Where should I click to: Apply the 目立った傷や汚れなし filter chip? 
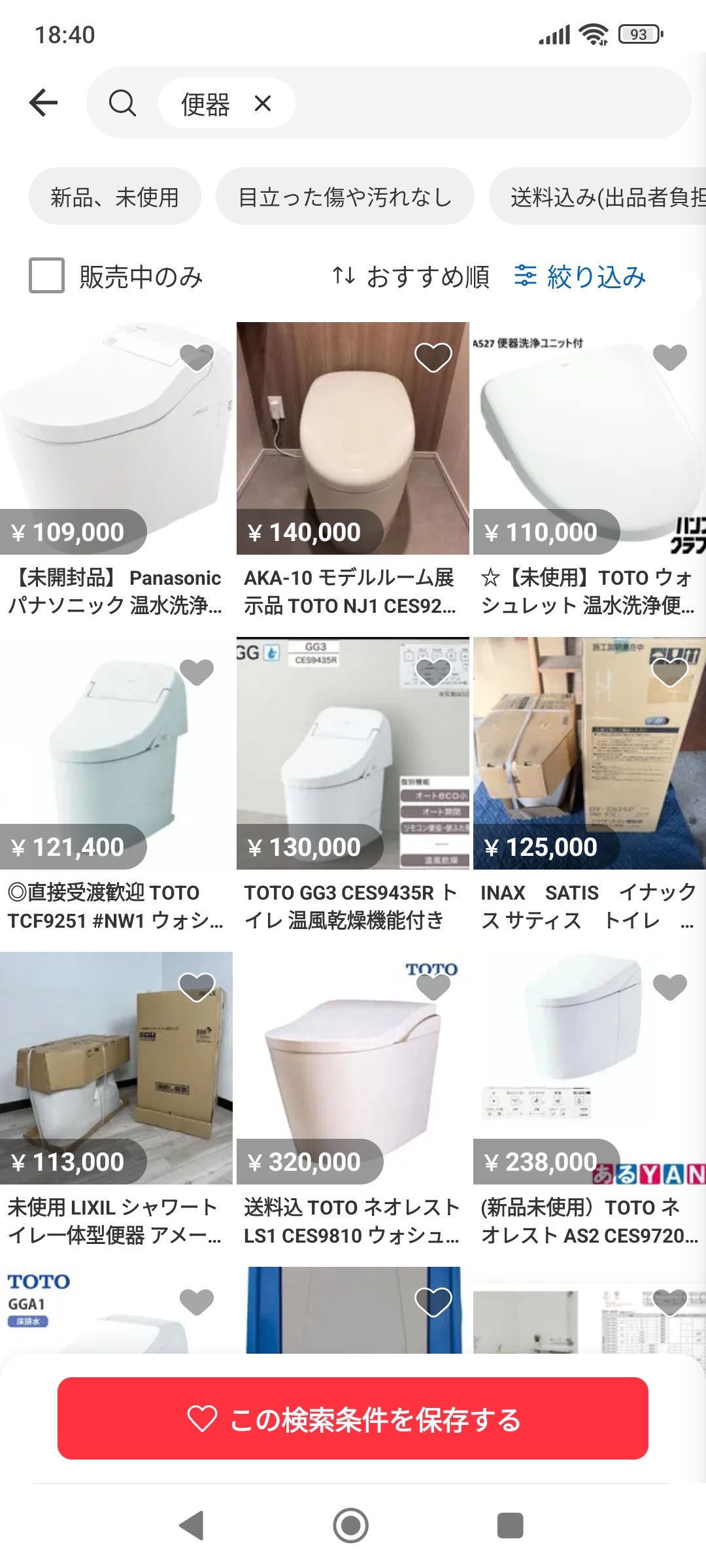(345, 197)
